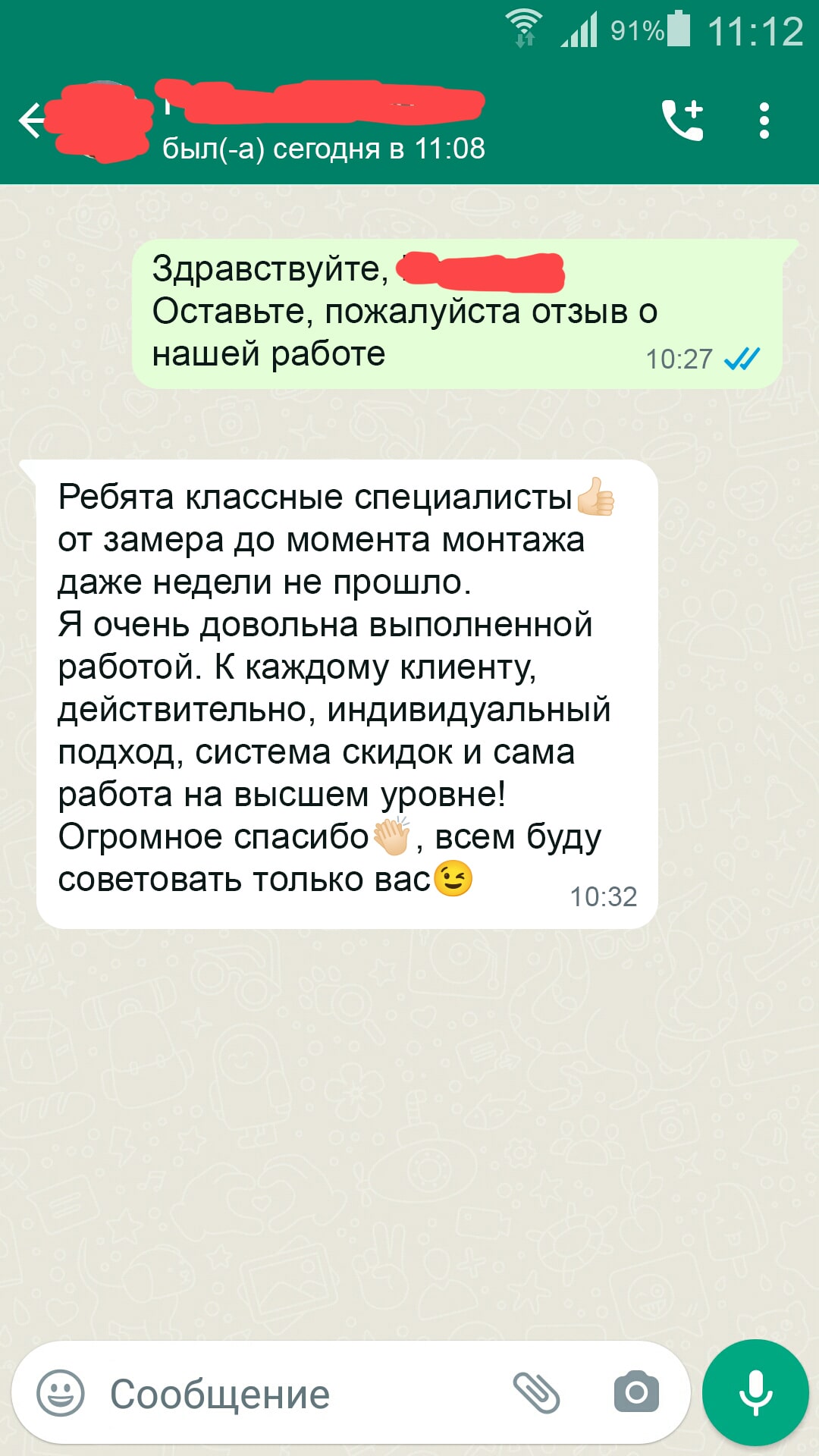Go back using the header arrow
The image size is (819, 1456).
(x=32, y=121)
